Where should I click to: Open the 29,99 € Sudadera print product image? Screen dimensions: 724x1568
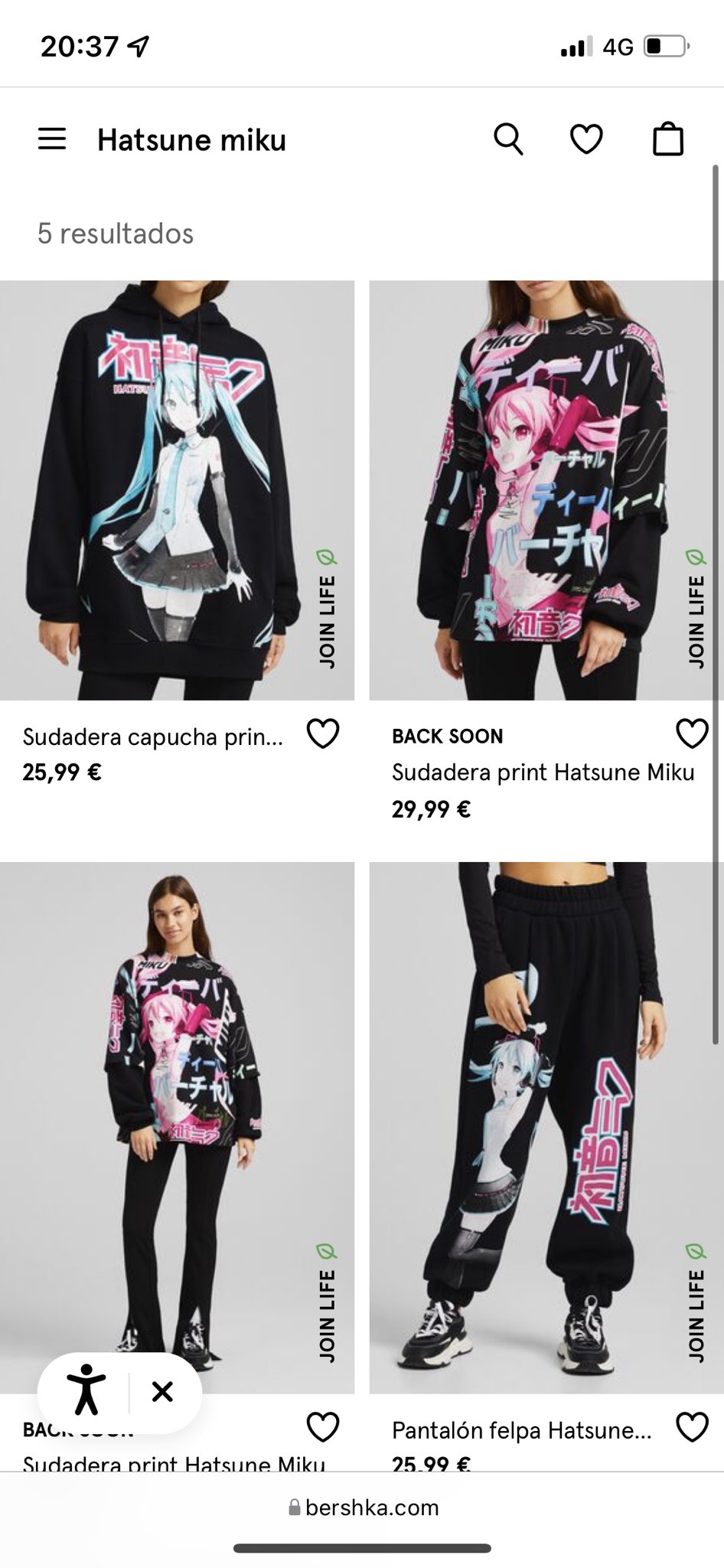[546, 490]
